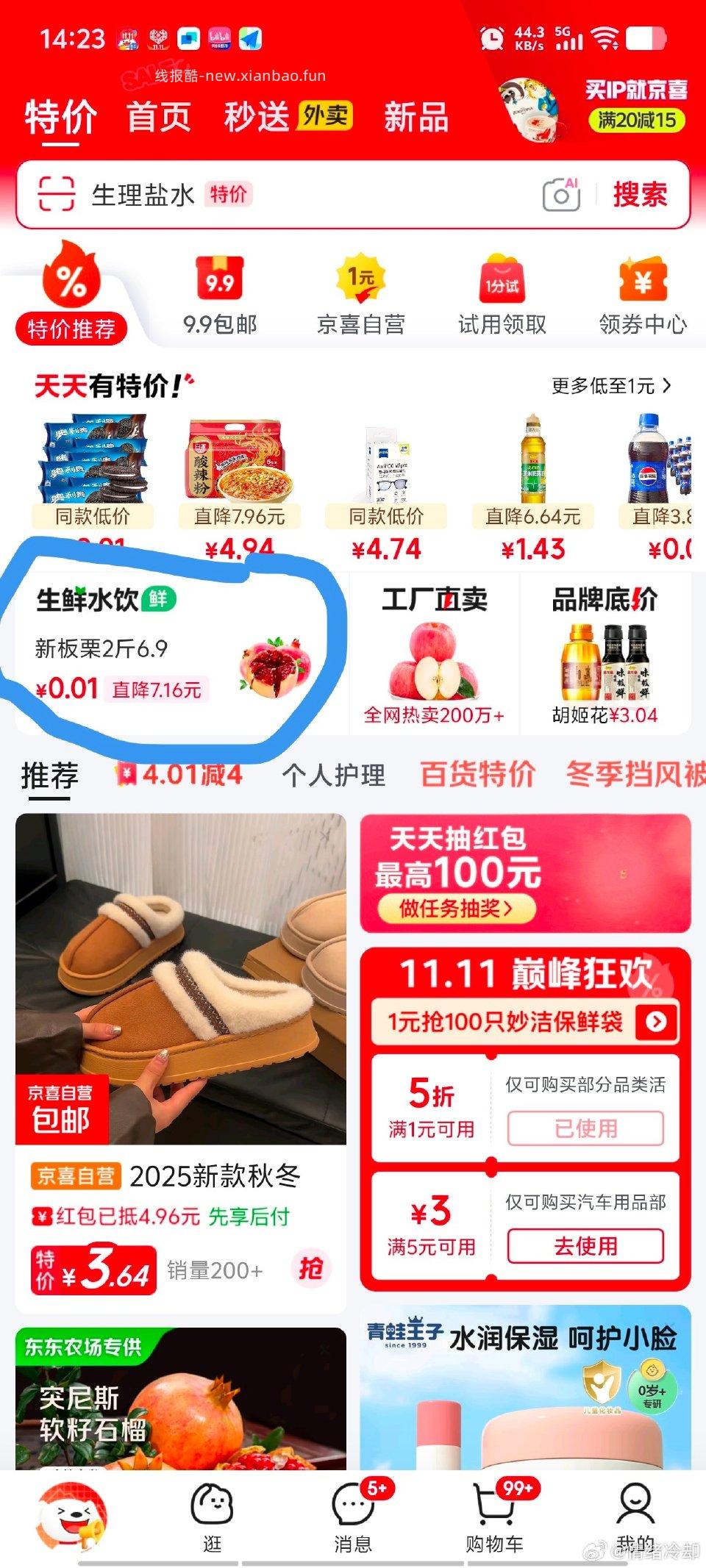Select the scan icon in the search bar
The width and height of the screenshot is (706, 1568).
(x=57, y=195)
